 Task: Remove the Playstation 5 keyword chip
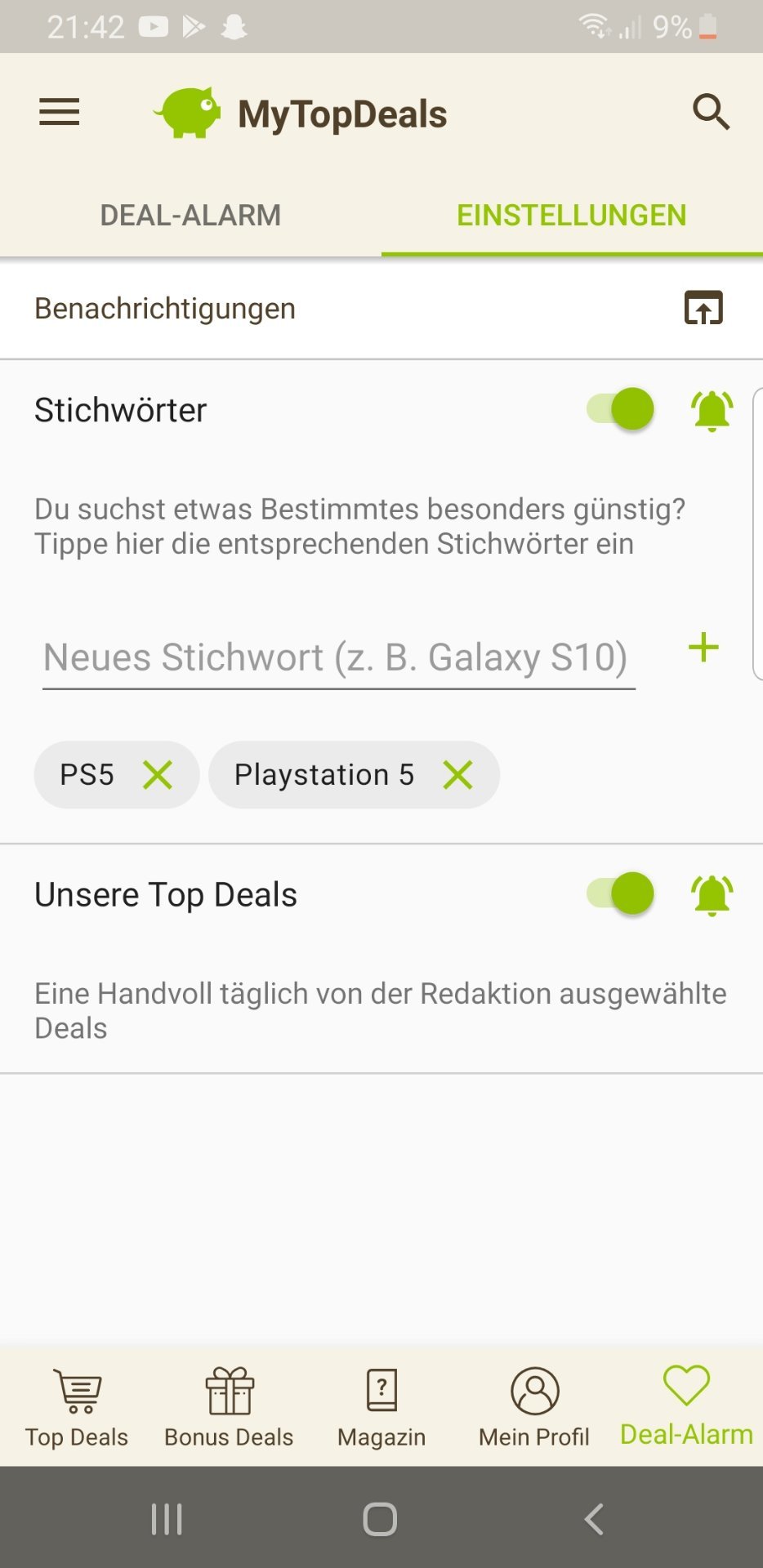457,775
